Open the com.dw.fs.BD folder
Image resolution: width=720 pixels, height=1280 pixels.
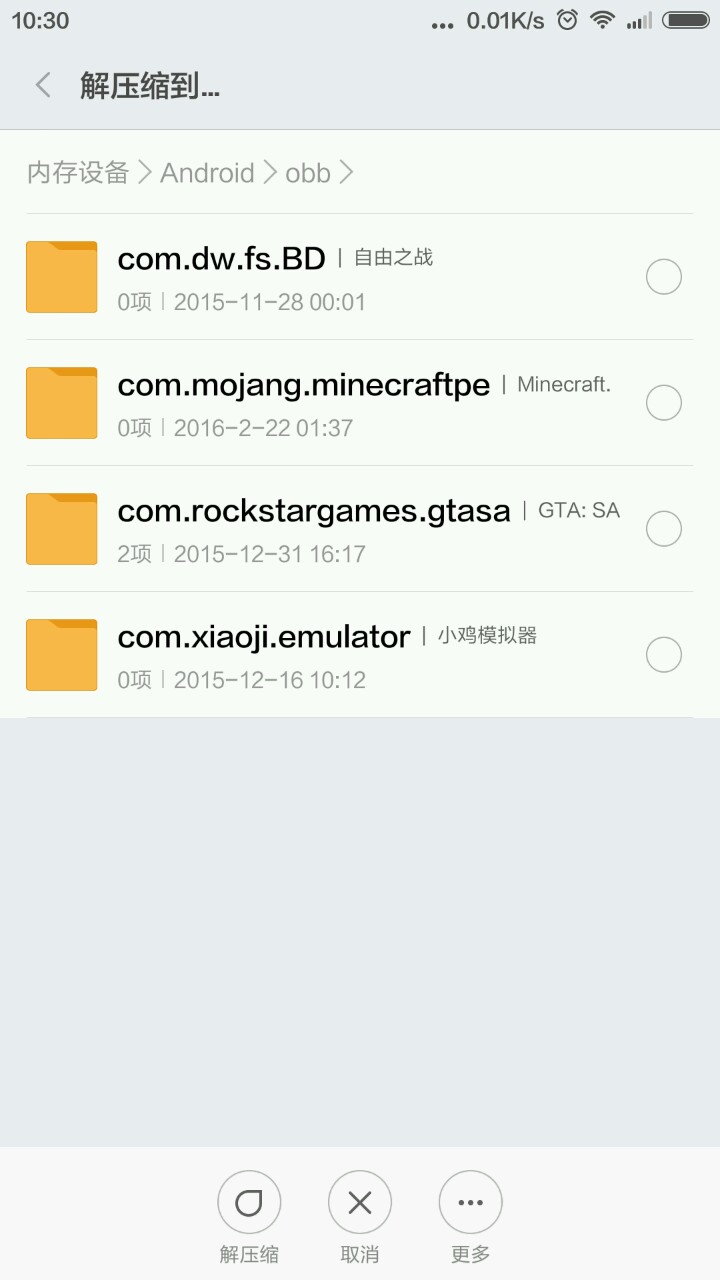point(300,277)
